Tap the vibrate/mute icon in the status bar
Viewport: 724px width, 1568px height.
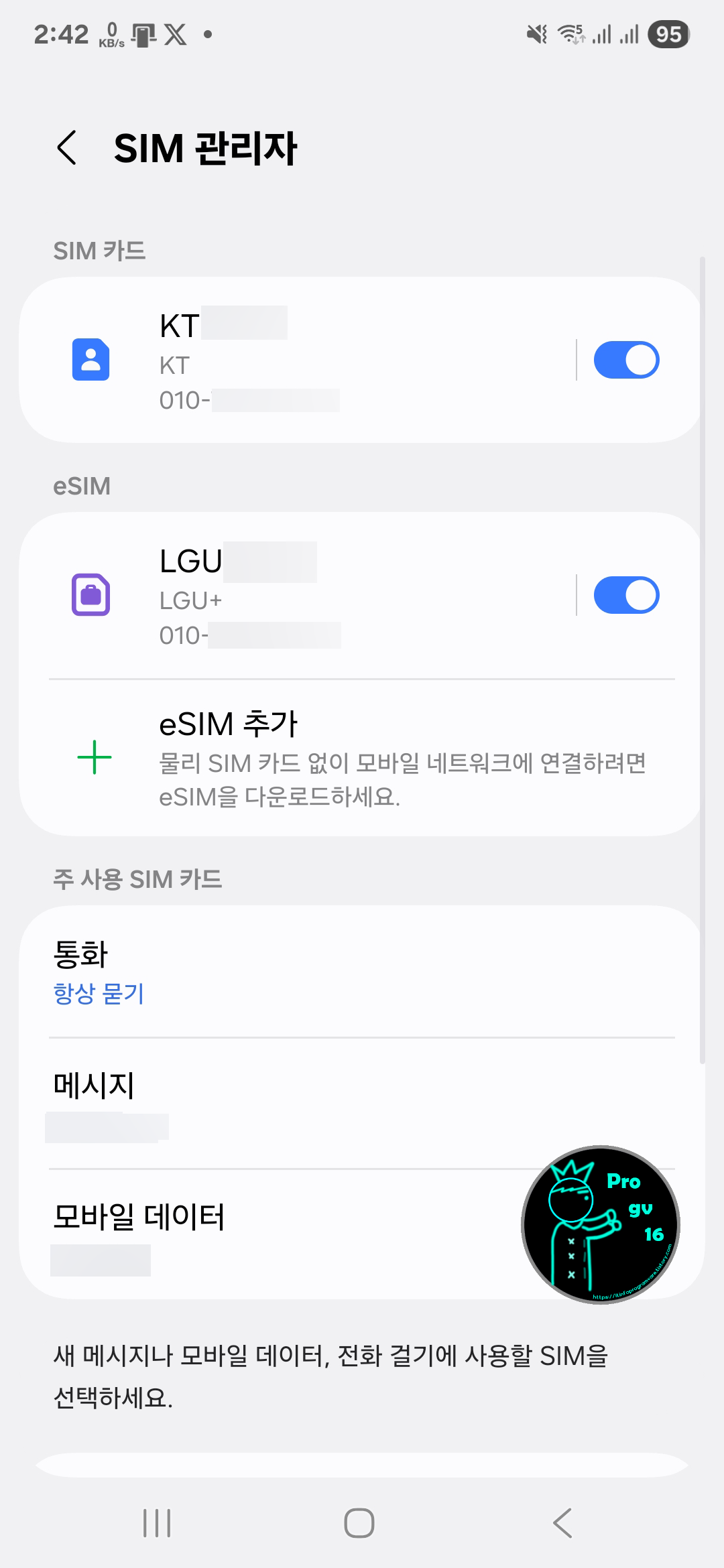point(535,34)
